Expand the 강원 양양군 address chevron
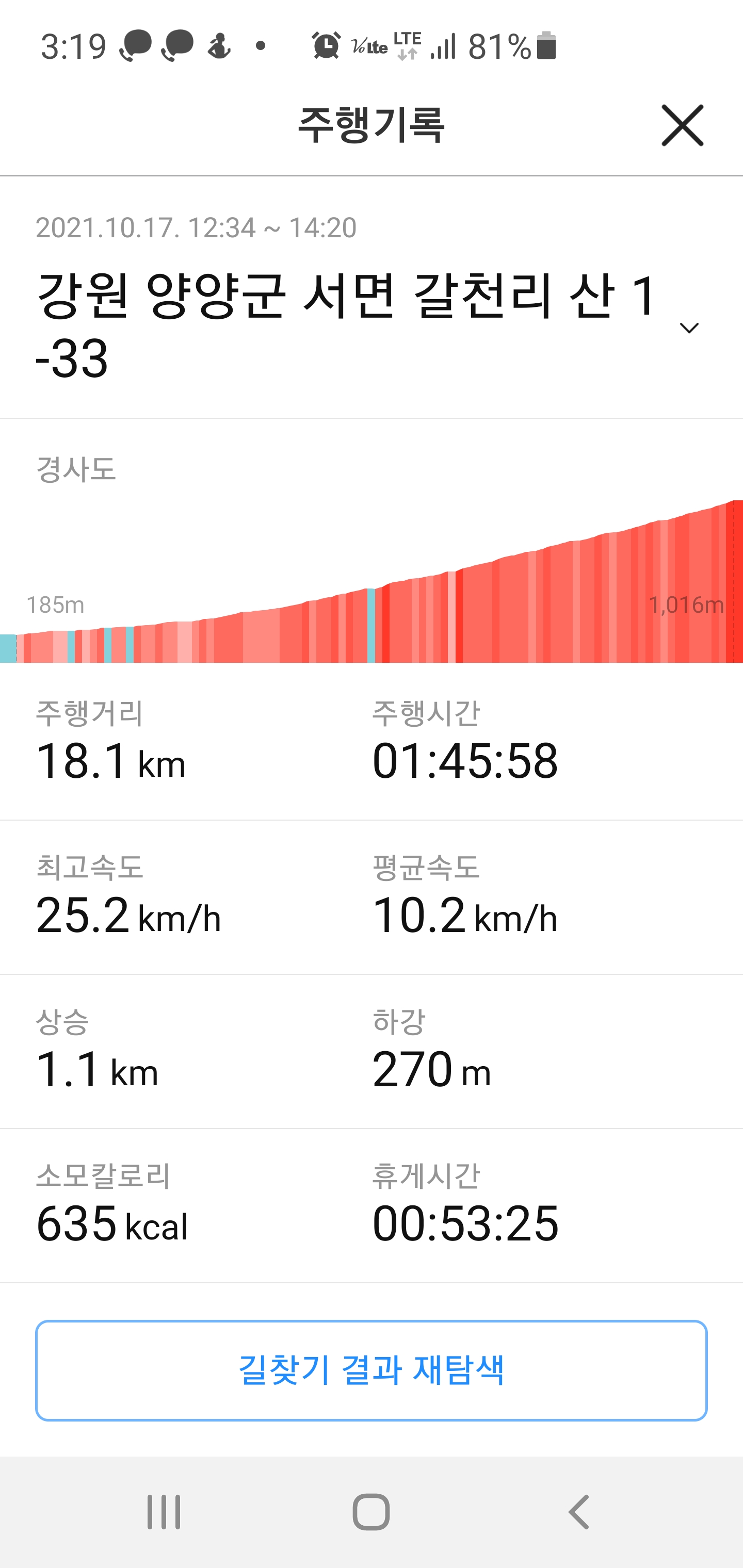The height and width of the screenshot is (1568, 743). 688,328
